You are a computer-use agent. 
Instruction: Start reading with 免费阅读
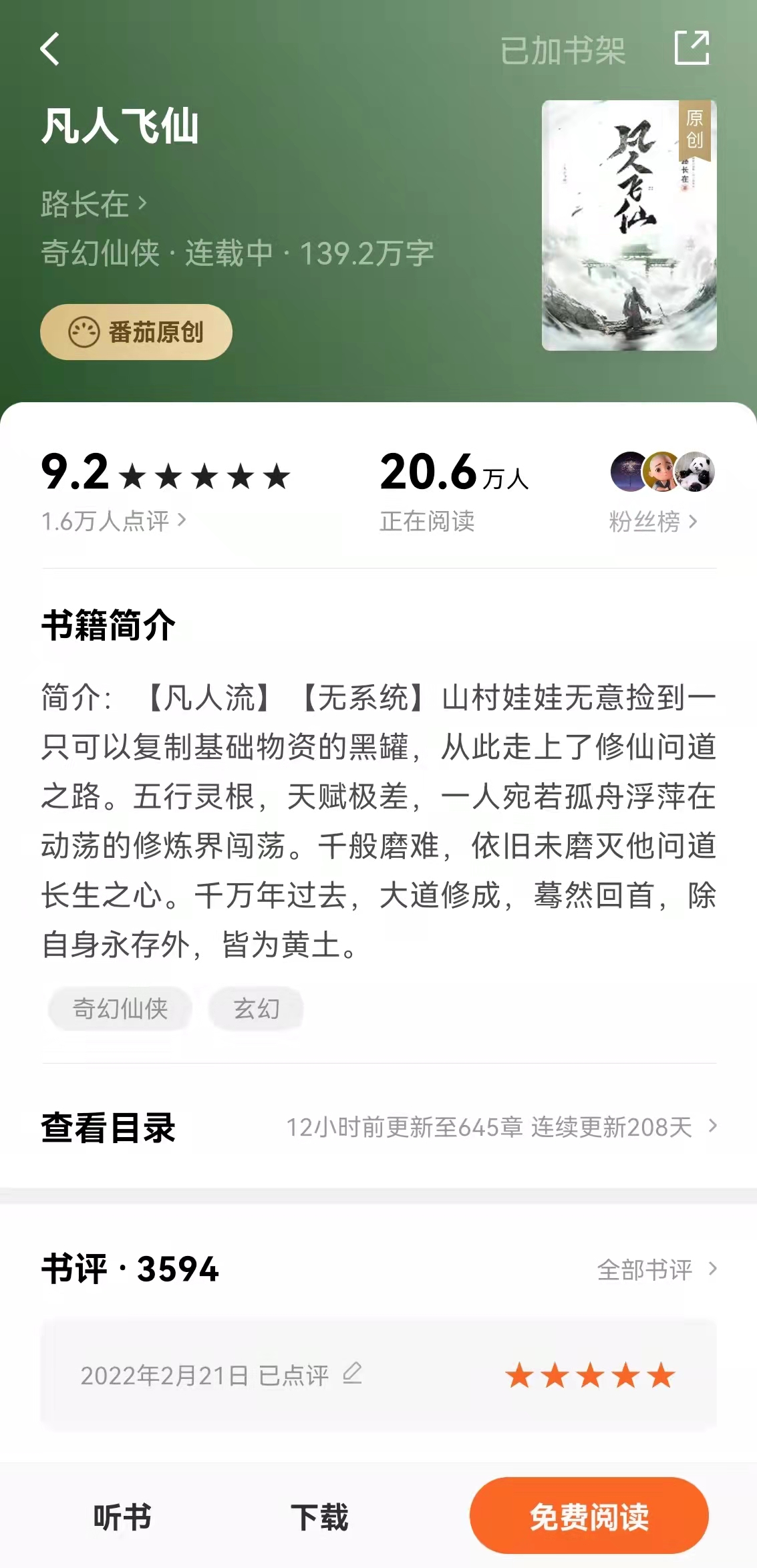point(589,1517)
